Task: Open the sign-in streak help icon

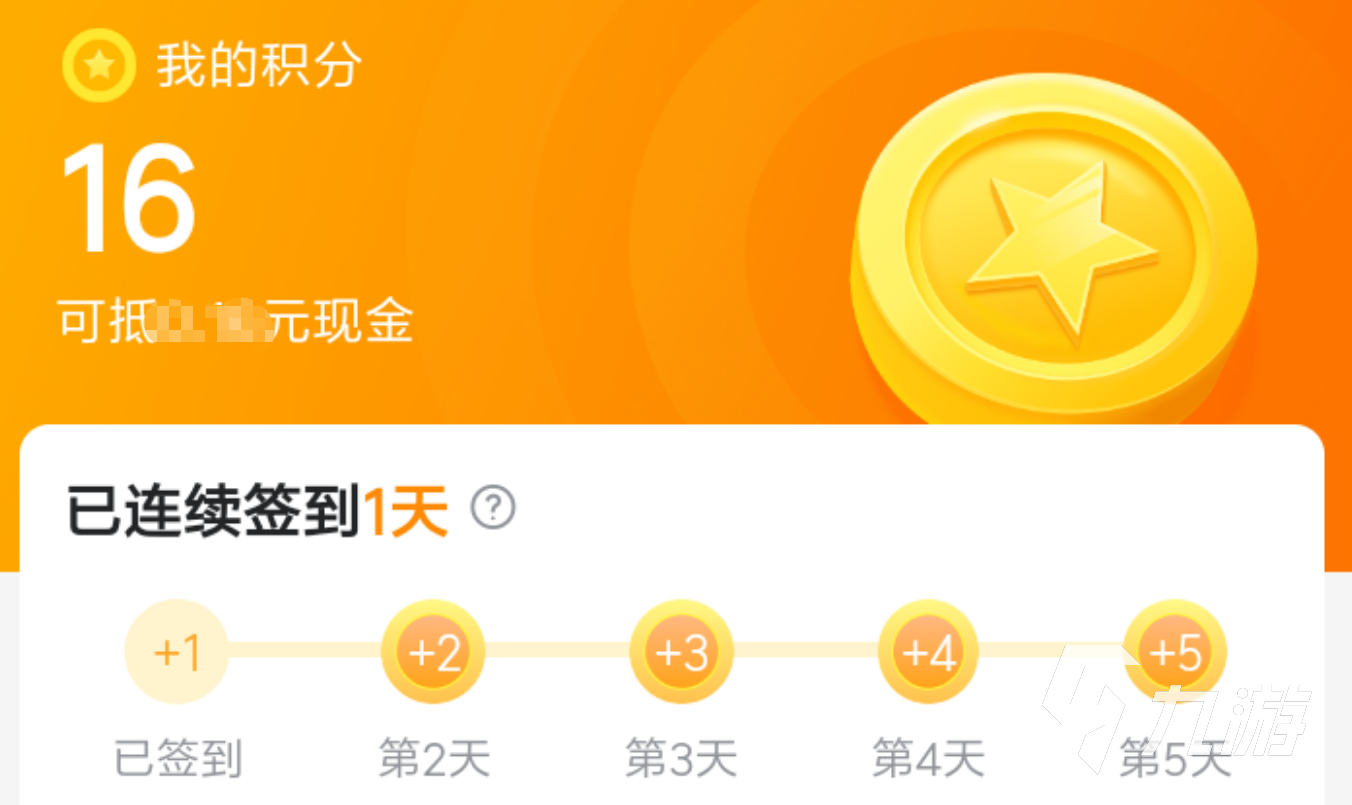Action: pos(493,508)
